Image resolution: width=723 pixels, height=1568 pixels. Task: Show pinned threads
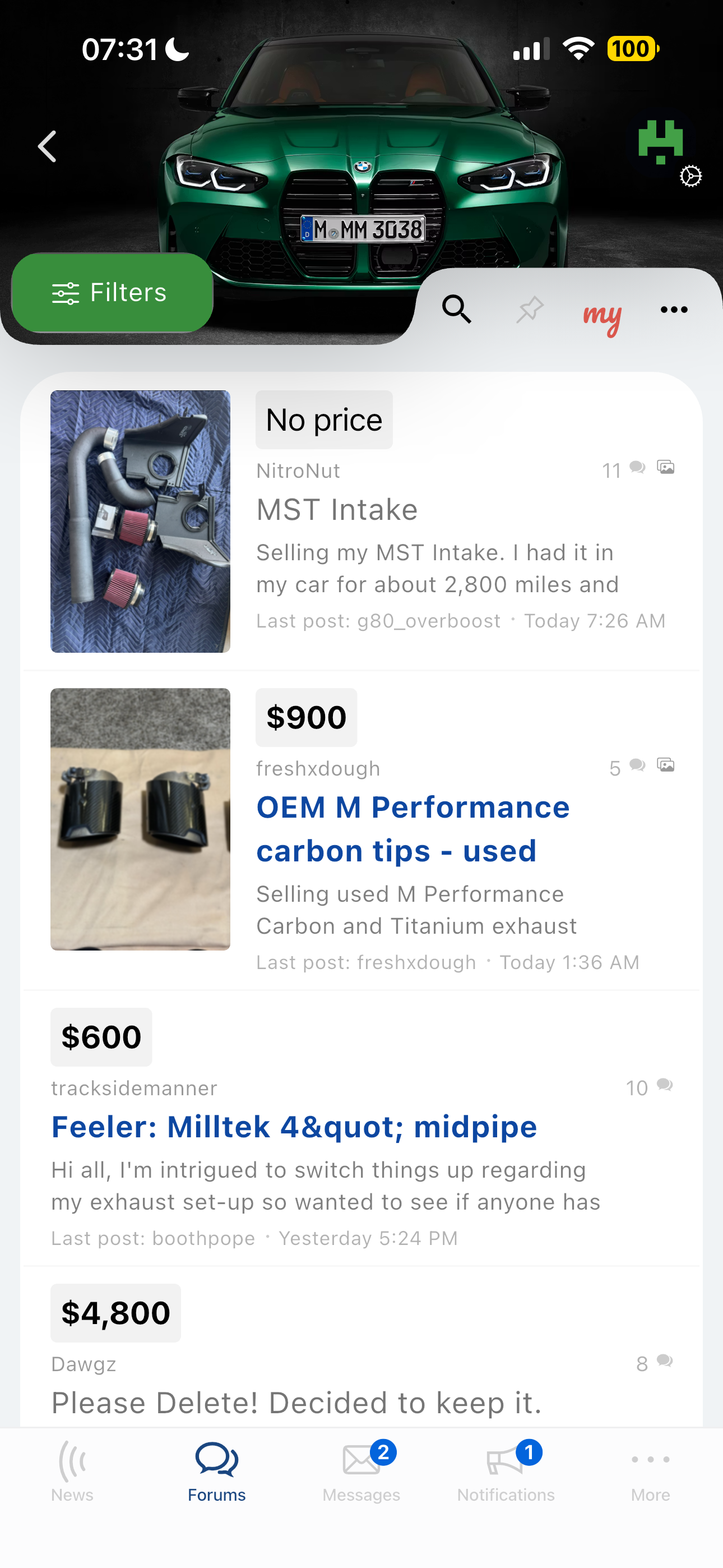coord(530,309)
